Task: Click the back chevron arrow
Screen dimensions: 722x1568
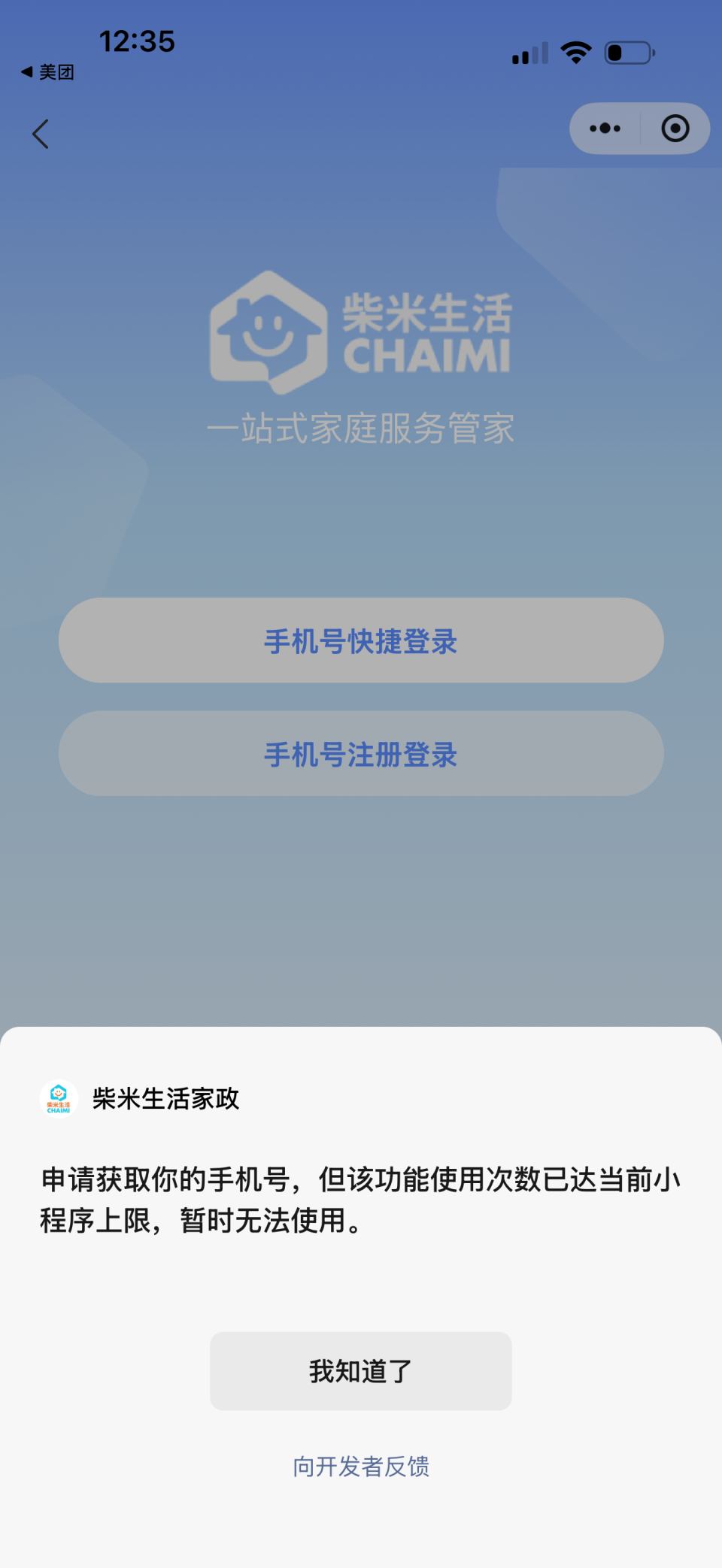Action: coord(41,133)
